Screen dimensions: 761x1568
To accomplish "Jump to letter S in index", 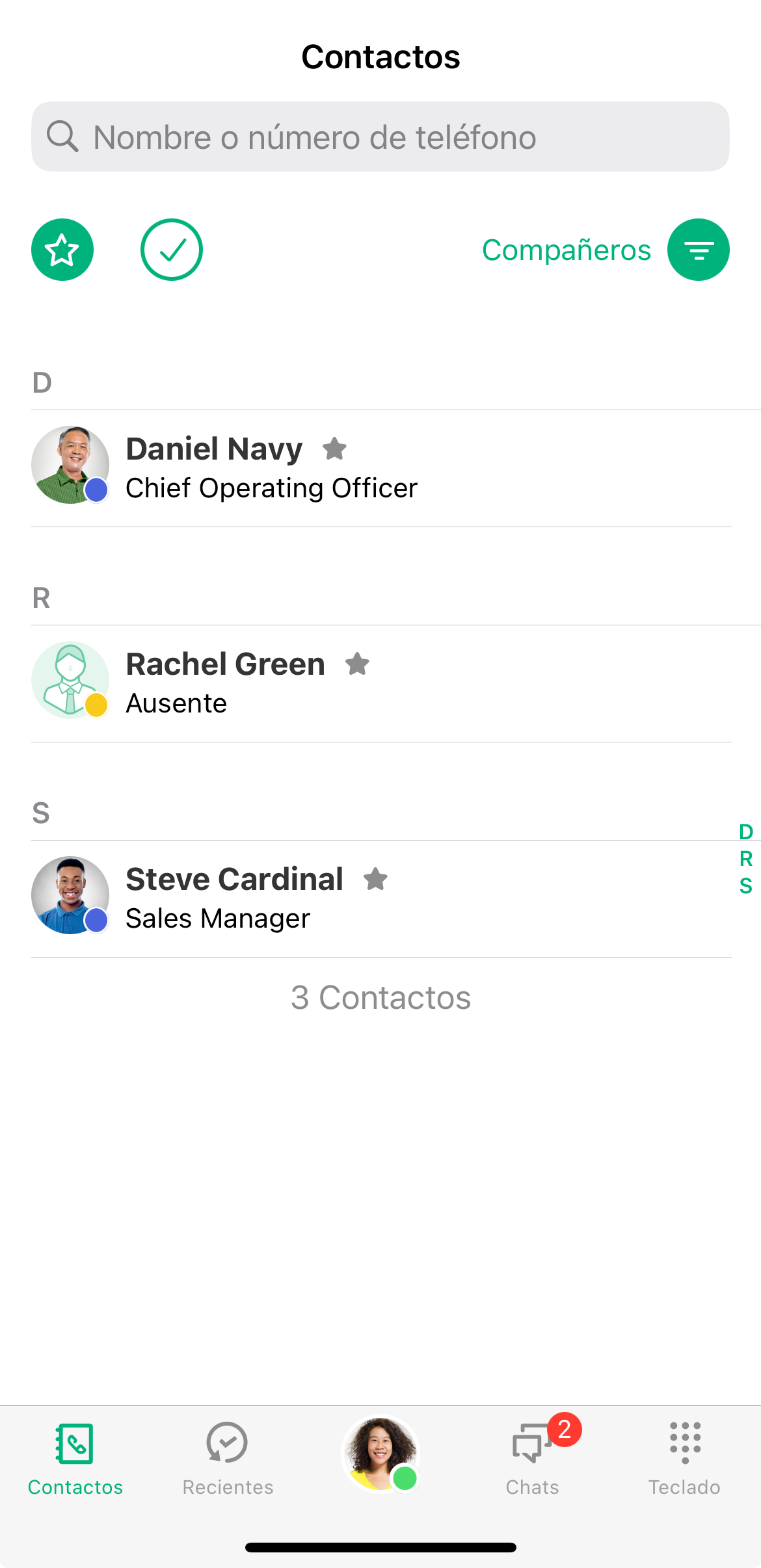I will coord(745,885).
